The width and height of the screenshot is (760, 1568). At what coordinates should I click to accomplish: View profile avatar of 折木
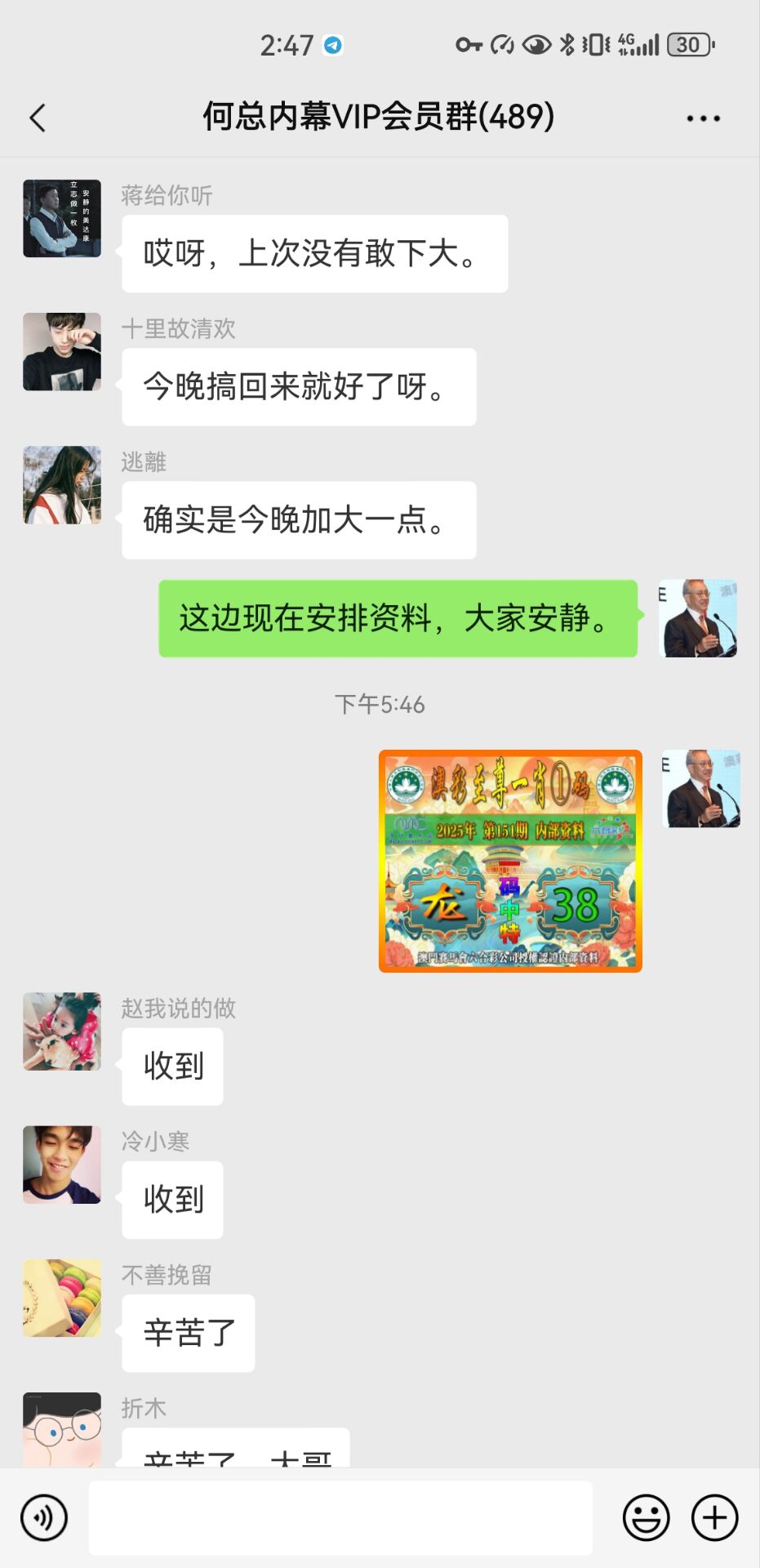pos(62,1429)
